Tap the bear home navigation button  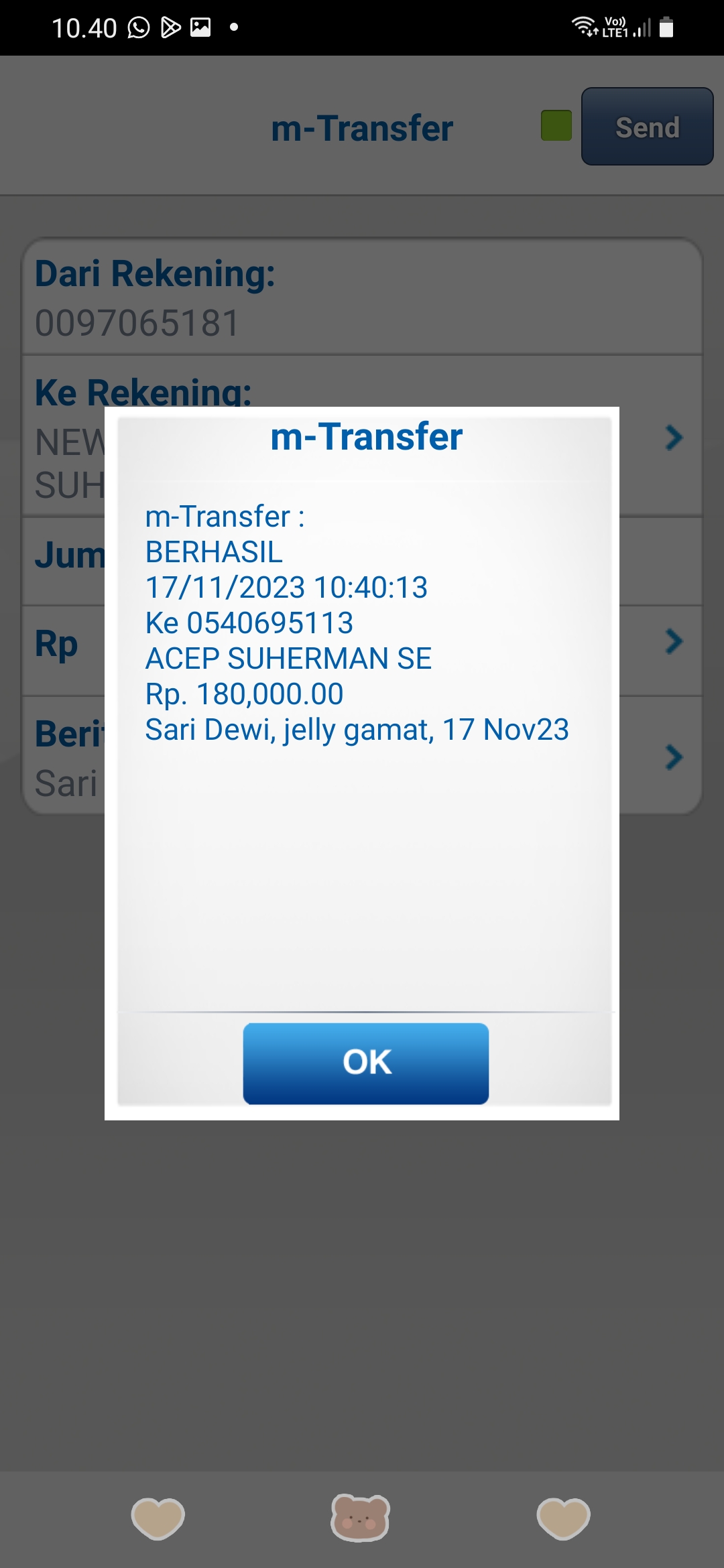point(360,1518)
